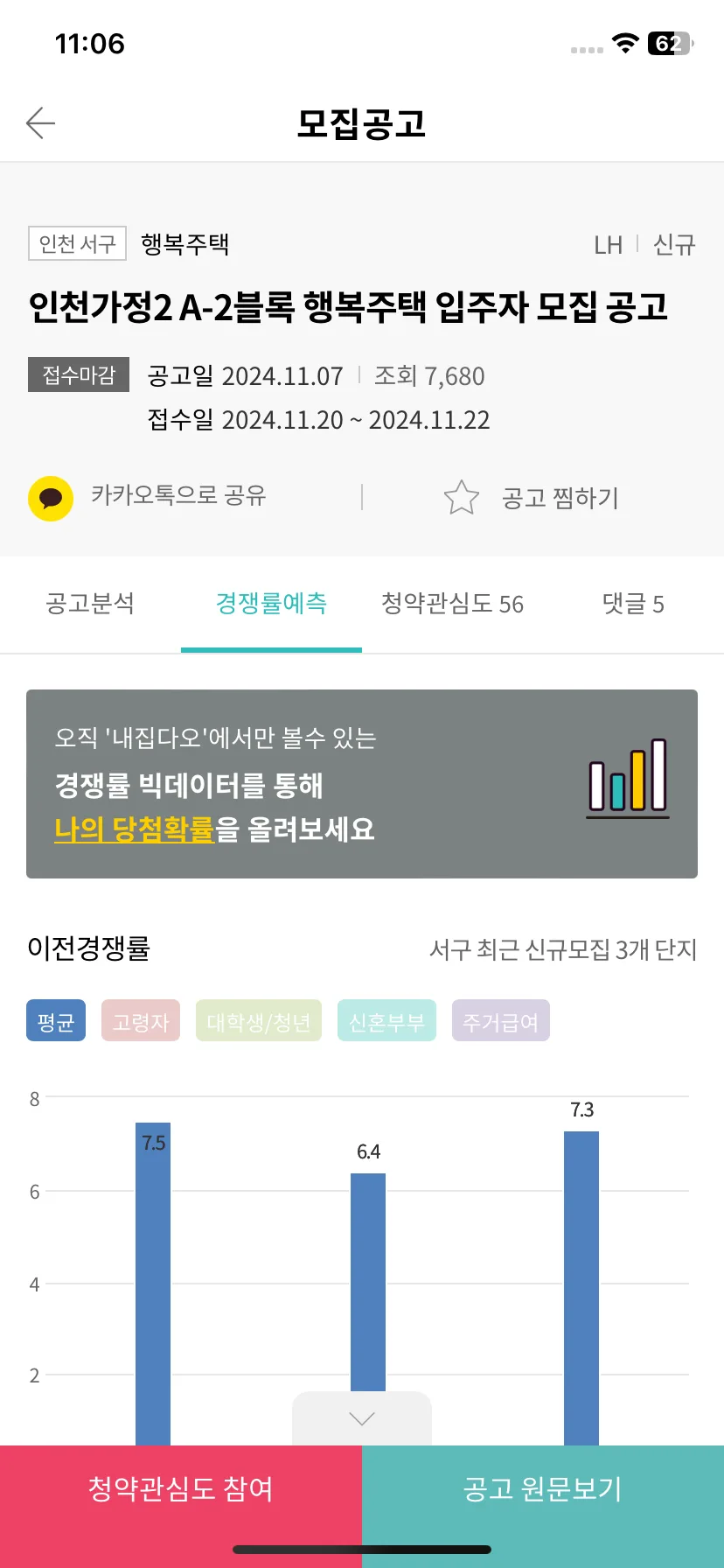Screen dimensions: 724x1568
Task: View the 댓글 5 comments tab
Action: tap(633, 604)
